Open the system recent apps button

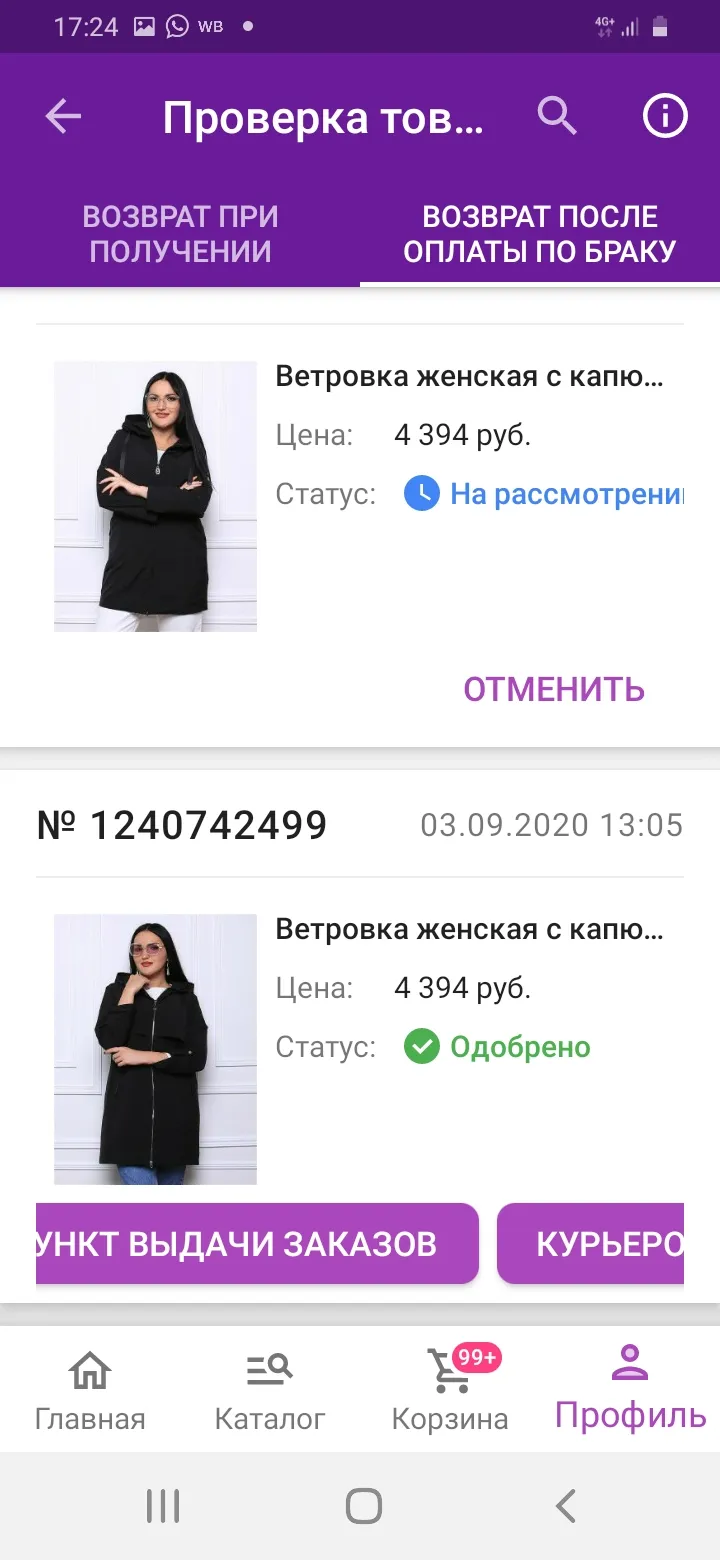tap(163, 1506)
